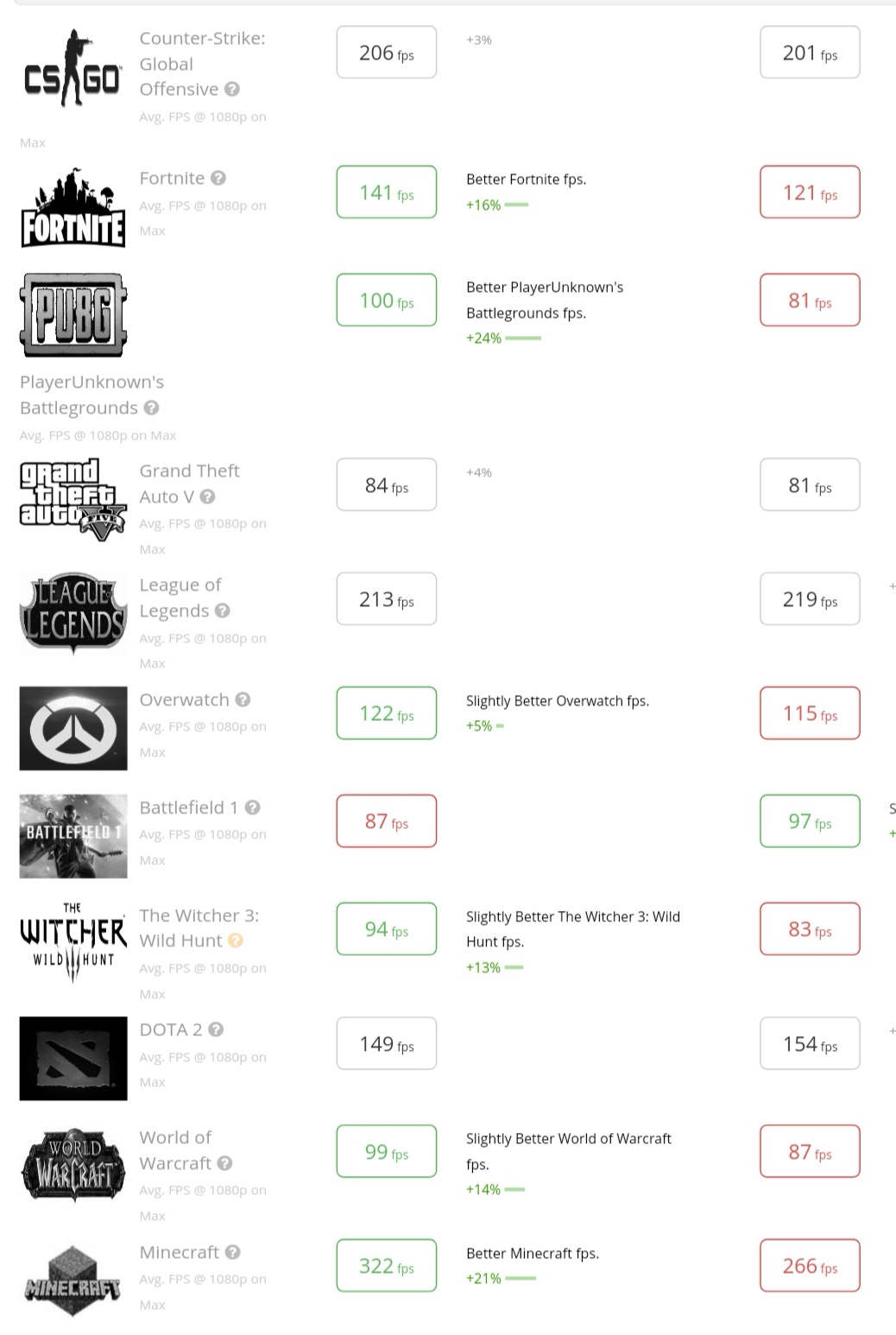View Overwatch benchmark info icon
This screenshot has height=1335, width=896.
[x=243, y=699]
